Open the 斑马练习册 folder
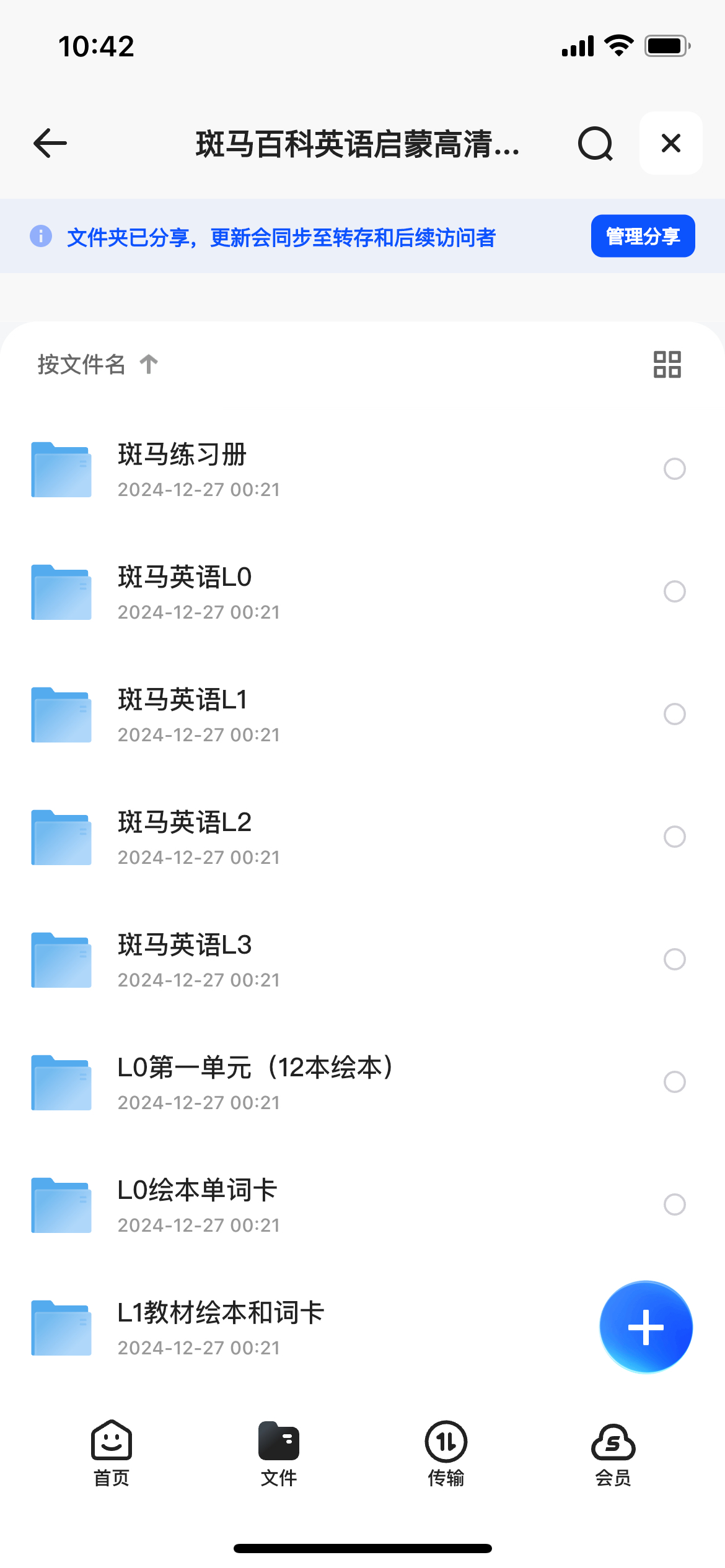Screen dimensions: 725x1568 click(x=362, y=469)
